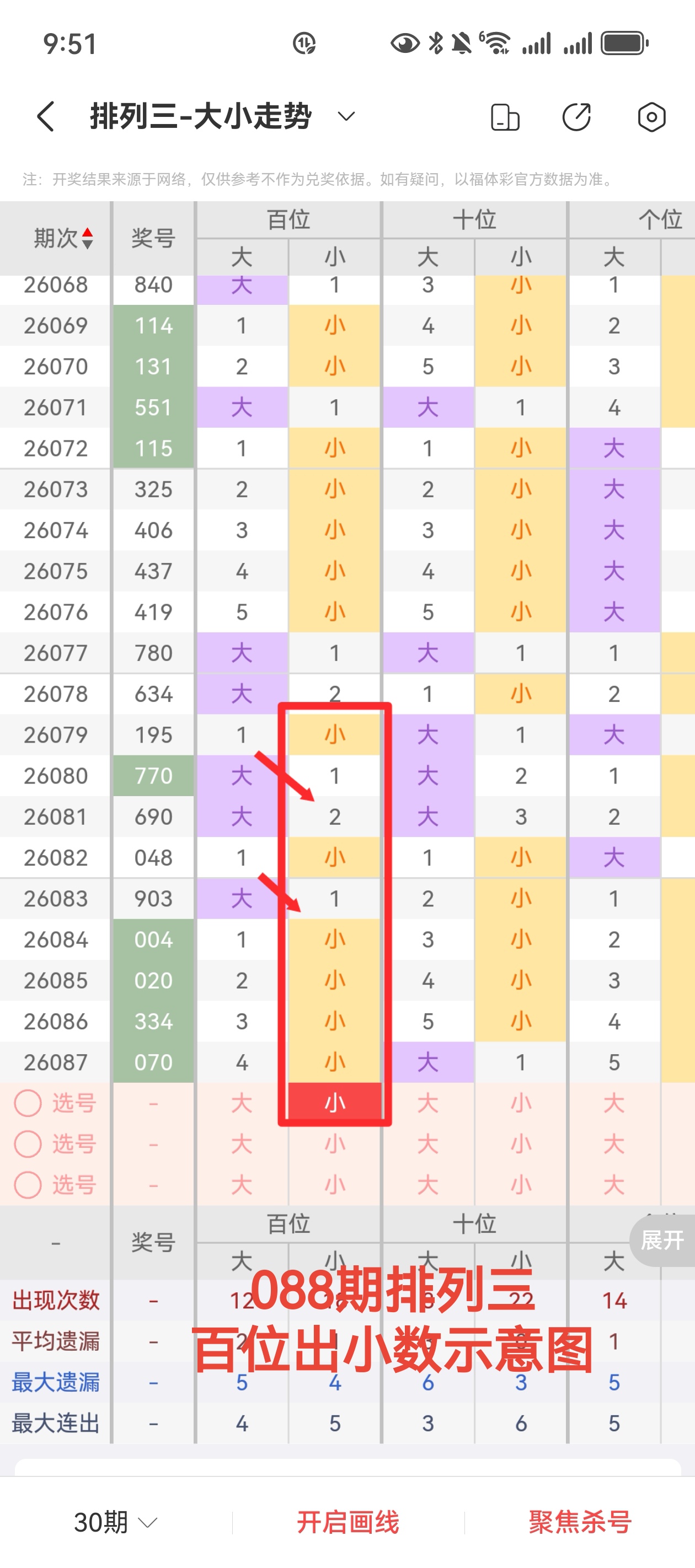Tap the screen rotation icon in the header
The height and width of the screenshot is (1568, 695).
coord(505,117)
